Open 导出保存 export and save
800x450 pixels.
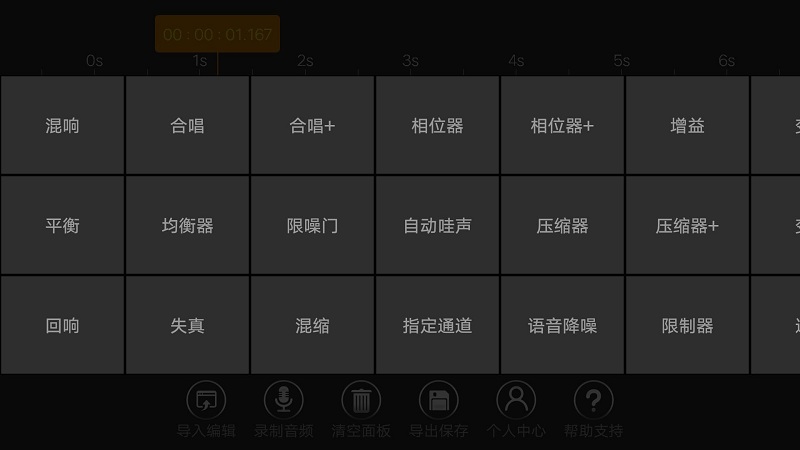438,408
